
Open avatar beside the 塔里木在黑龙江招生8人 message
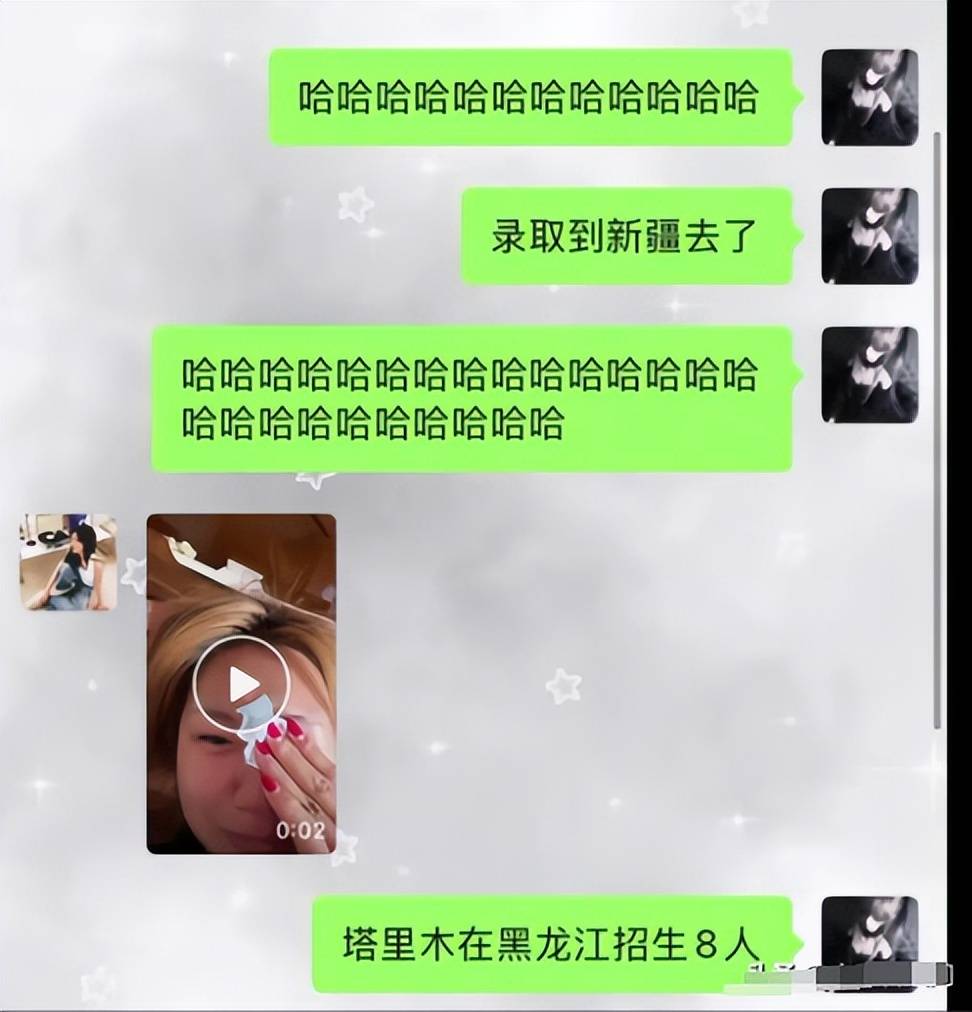click(x=869, y=944)
